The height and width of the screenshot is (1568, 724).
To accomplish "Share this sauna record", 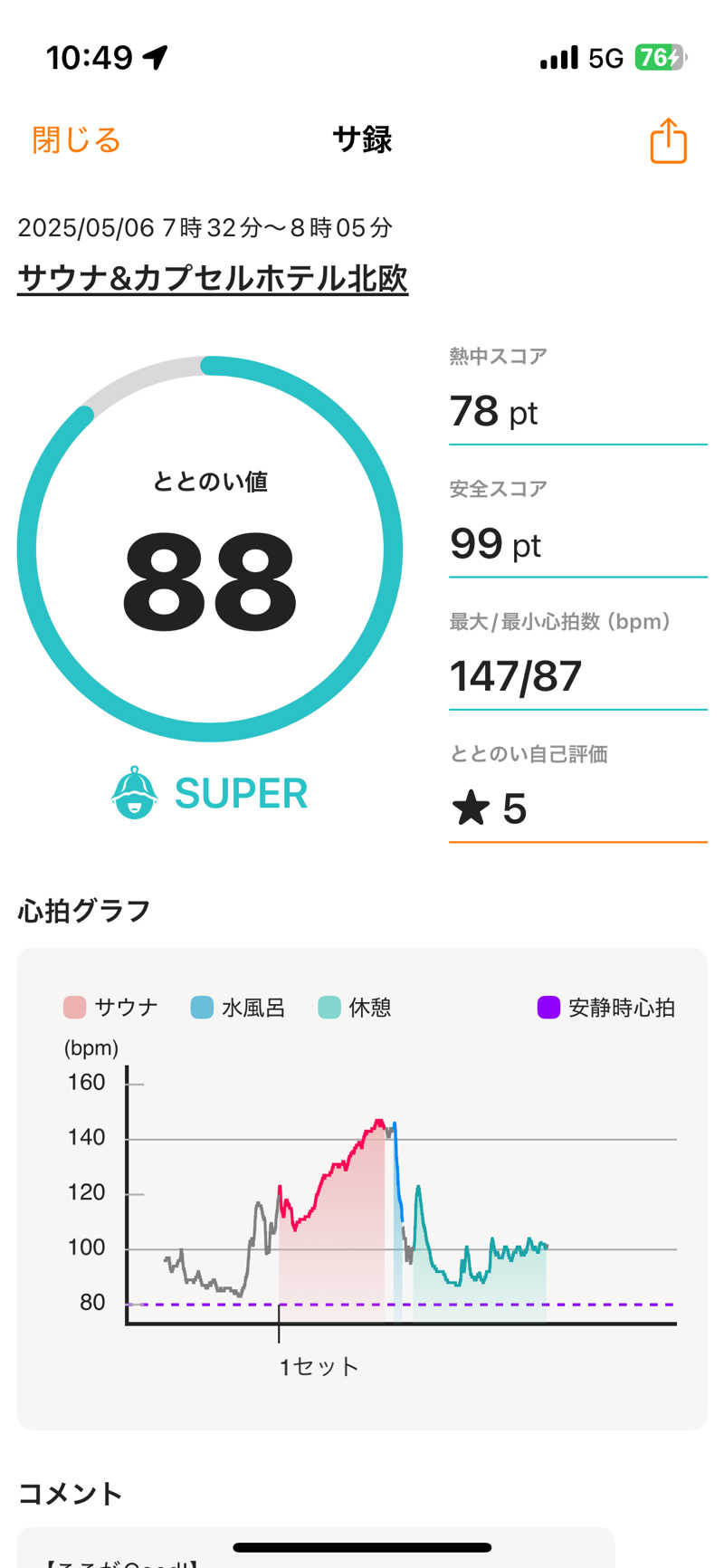I will [668, 141].
